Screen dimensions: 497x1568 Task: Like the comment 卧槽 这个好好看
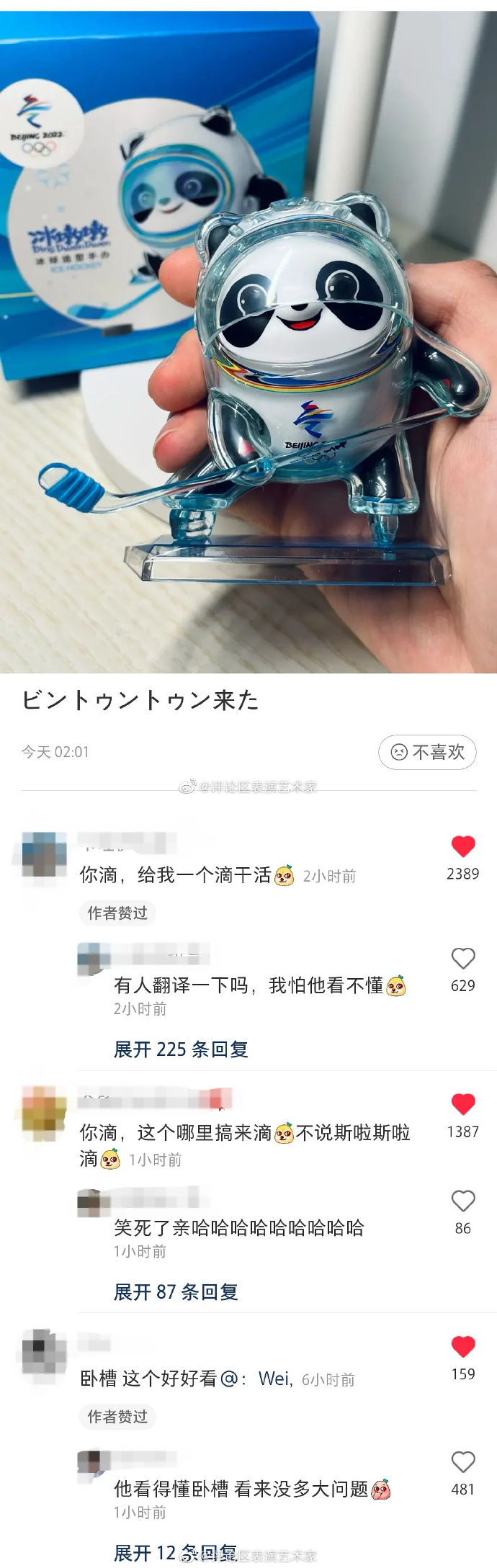coord(462,1347)
